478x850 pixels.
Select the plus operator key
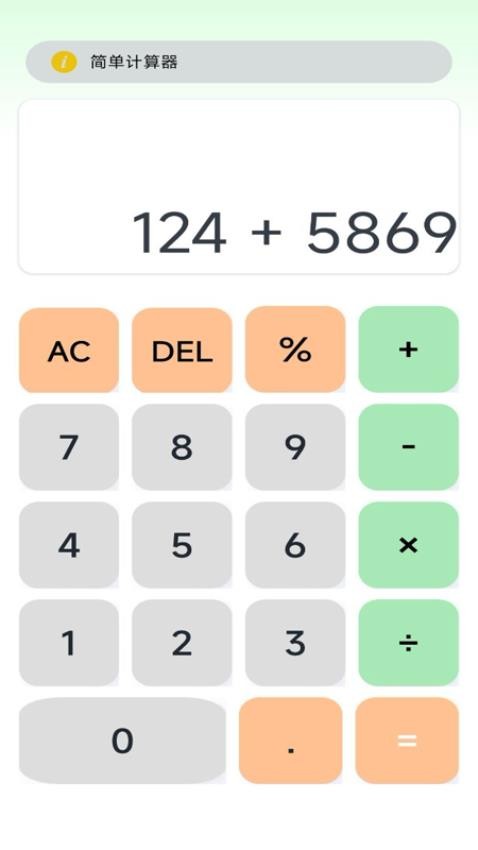pyautogui.click(x=409, y=349)
